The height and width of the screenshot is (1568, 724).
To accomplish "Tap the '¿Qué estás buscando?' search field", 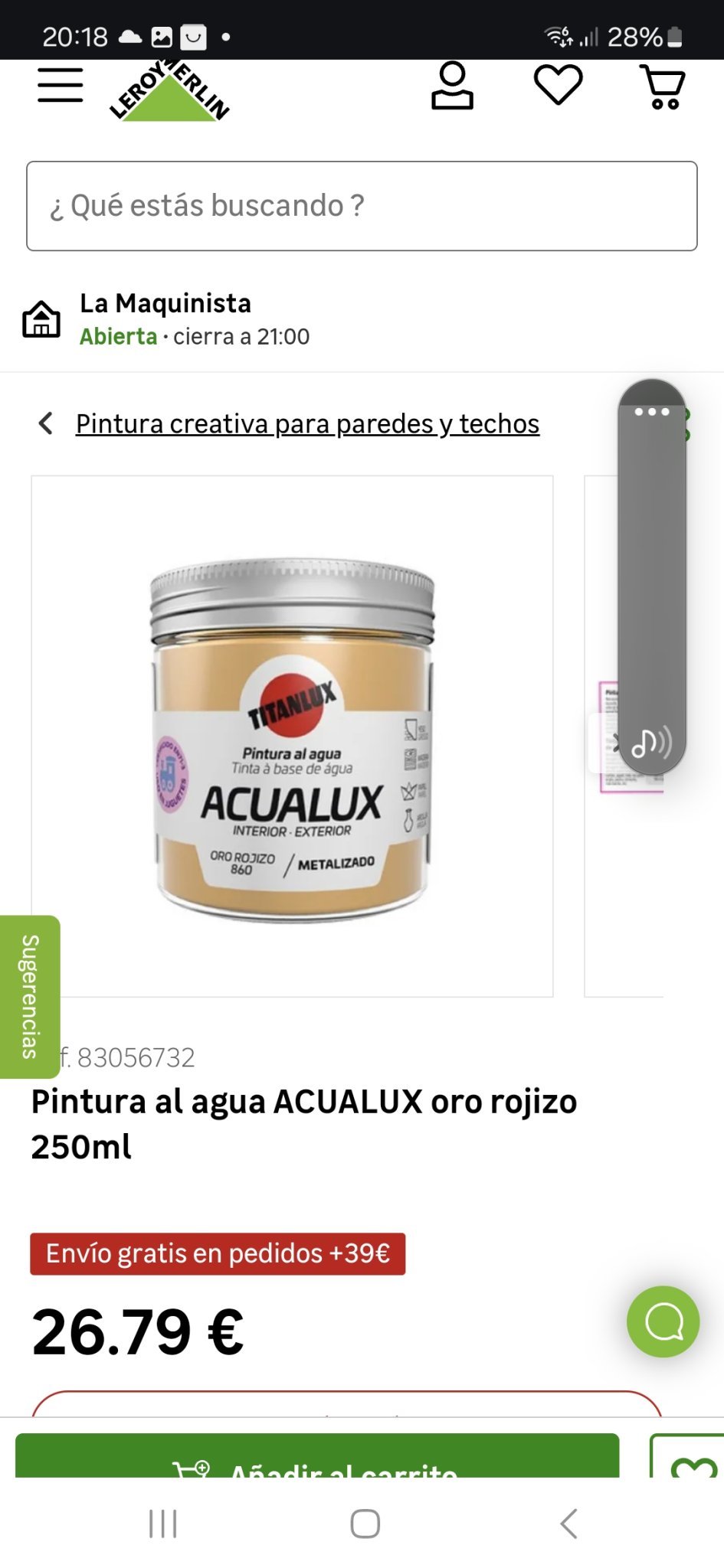I will click(362, 206).
